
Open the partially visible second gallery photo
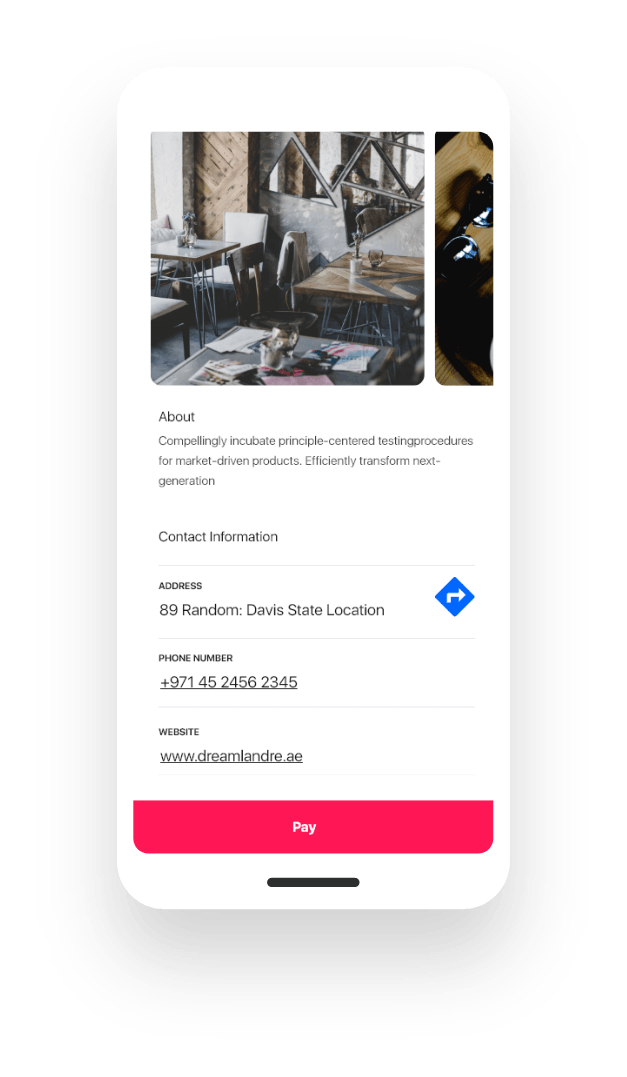(x=464, y=258)
